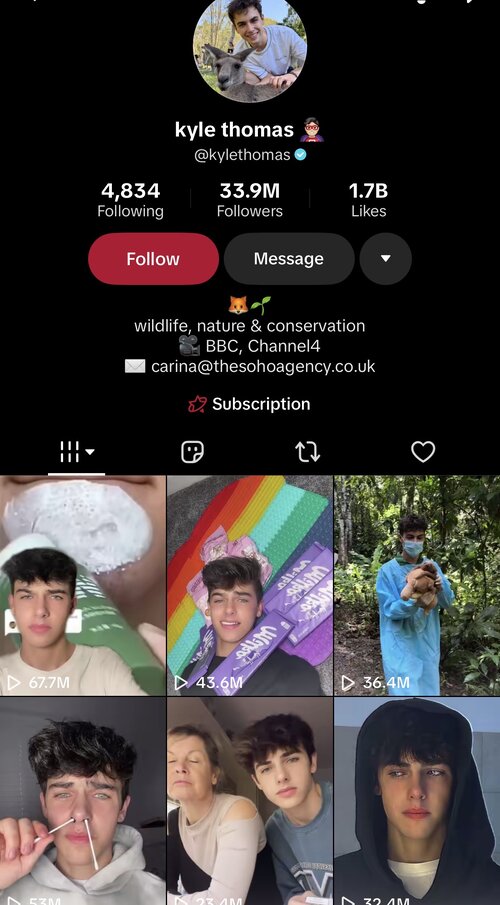Viewport: 500px width, 905px height.
Task: View the 33.9M Followers list
Action: (x=249, y=200)
